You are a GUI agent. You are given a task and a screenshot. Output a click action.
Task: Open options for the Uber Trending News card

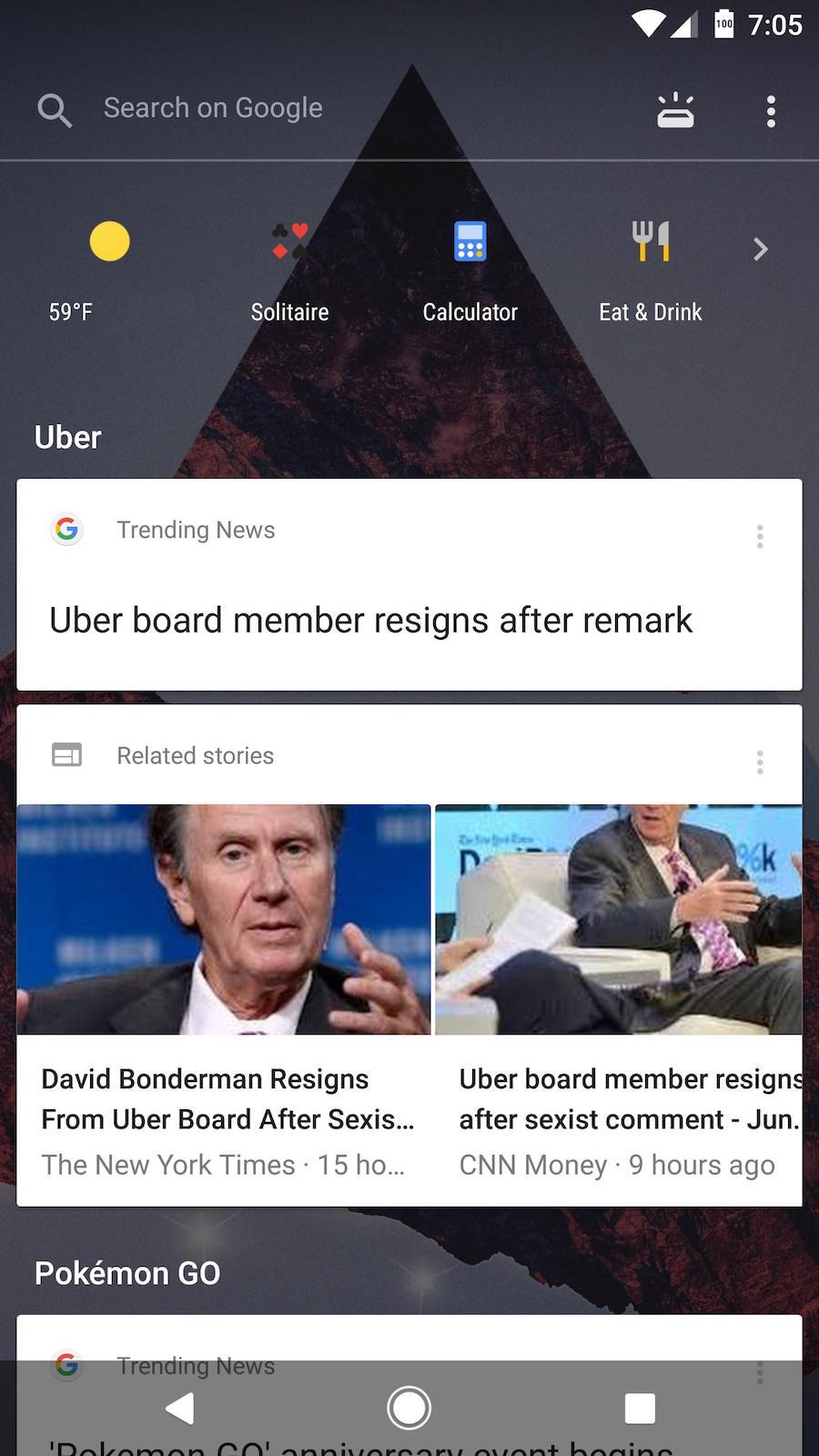point(760,536)
